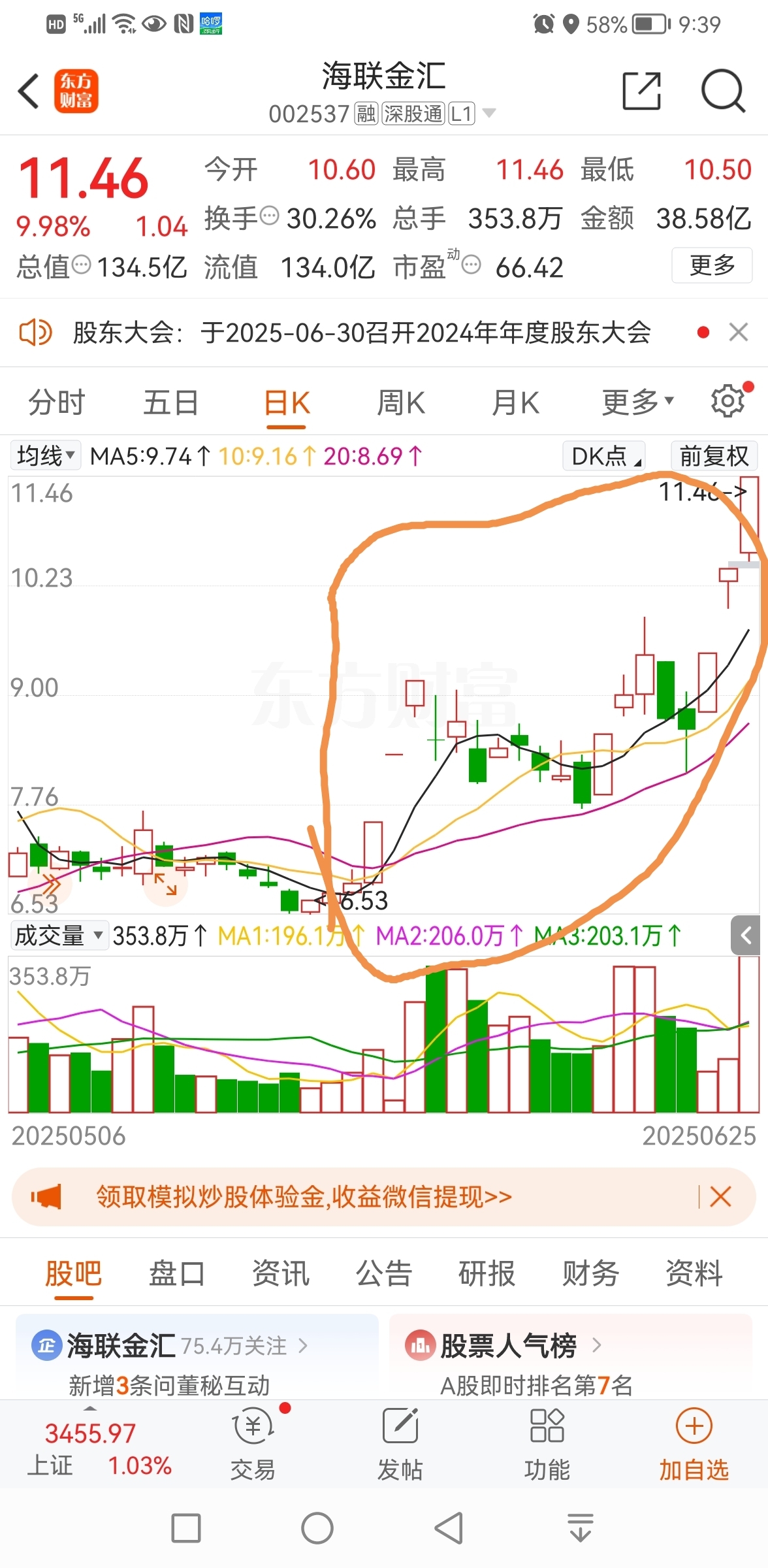
Task: Open the 成交量 indicator dropdown
Action: coord(59,936)
